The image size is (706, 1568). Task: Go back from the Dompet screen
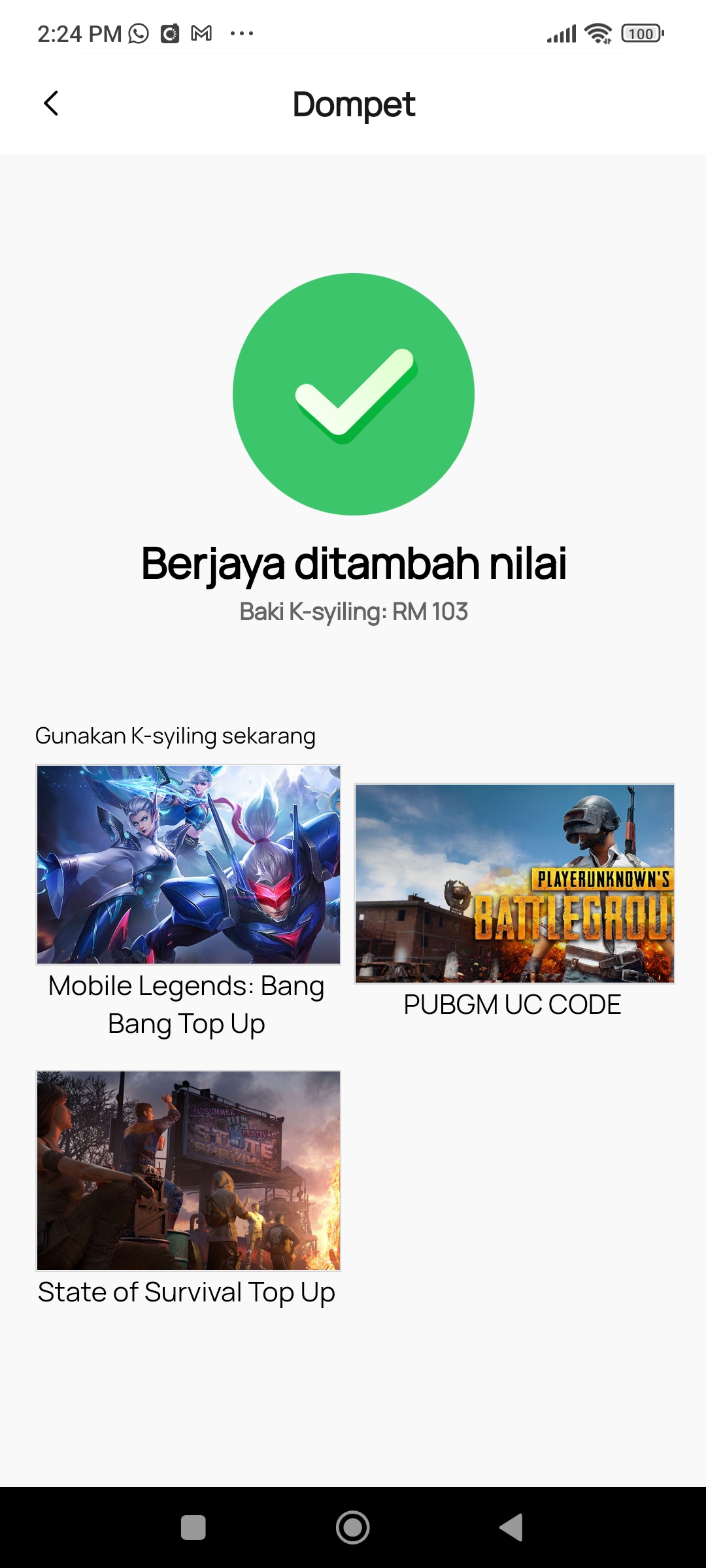(51, 103)
